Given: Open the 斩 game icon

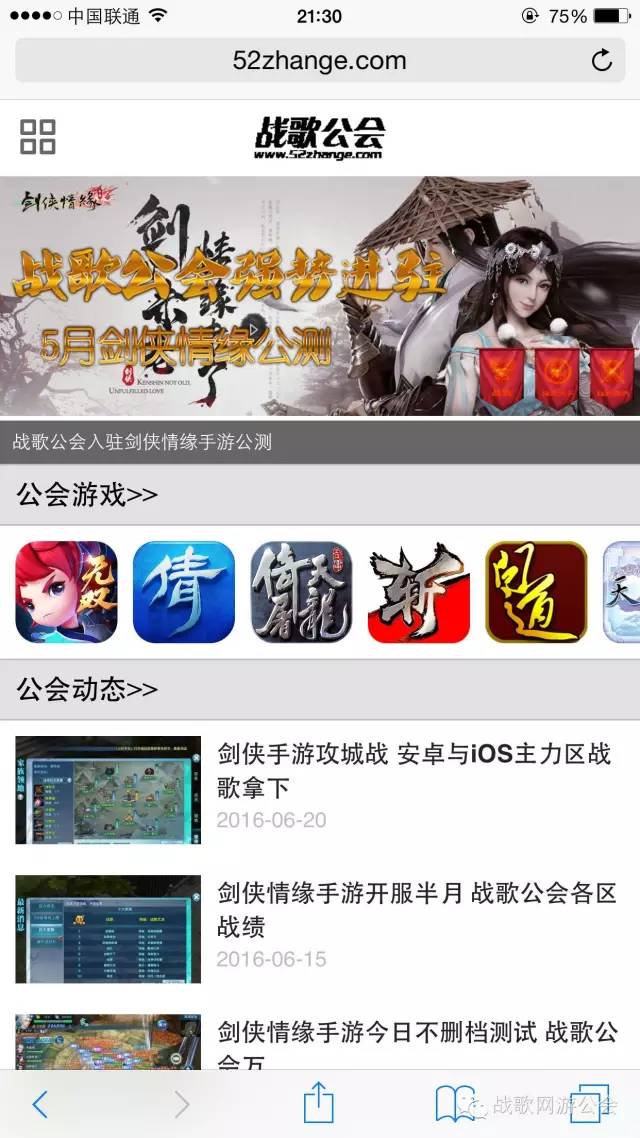Looking at the screenshot, I should (x=418, y=592).
